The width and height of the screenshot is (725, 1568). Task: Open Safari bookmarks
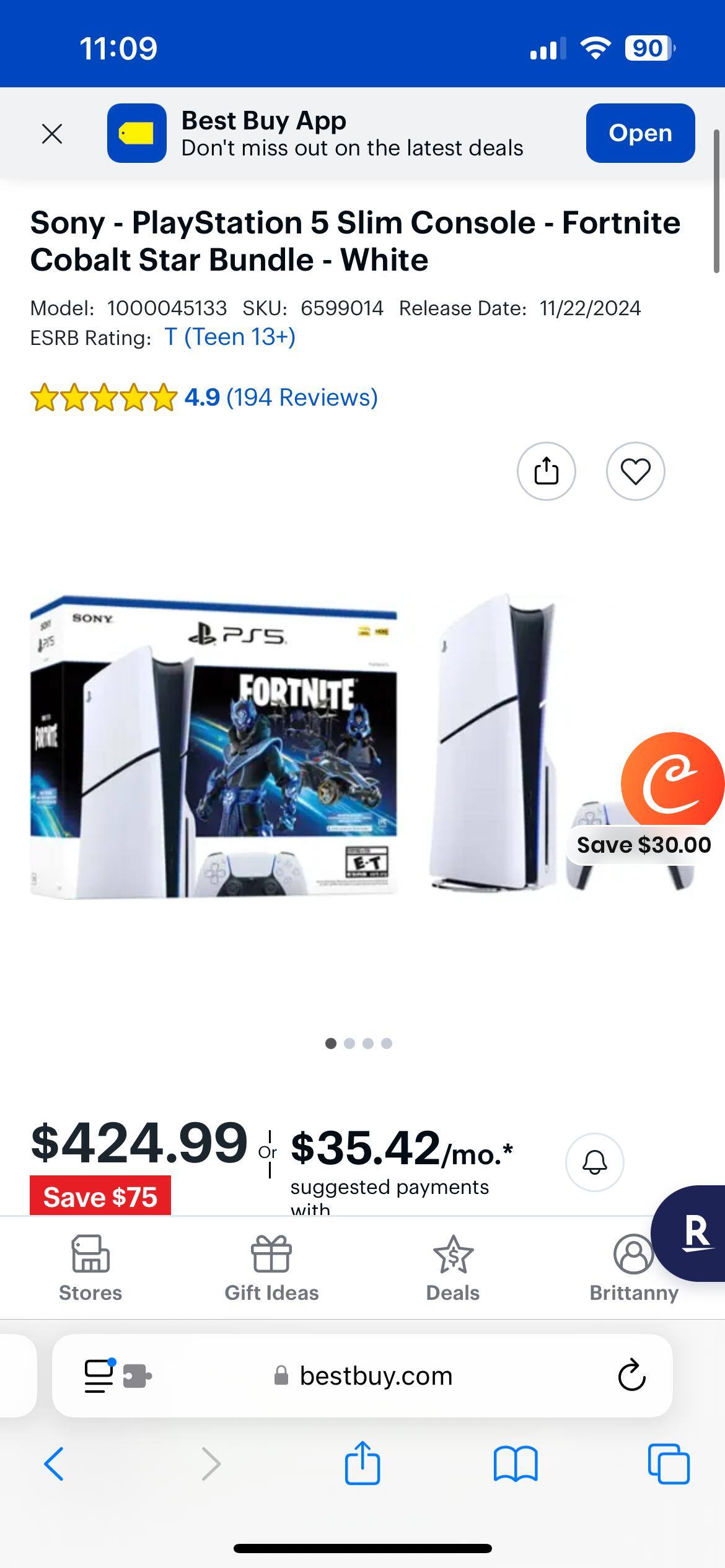(x=516, y=1464)
